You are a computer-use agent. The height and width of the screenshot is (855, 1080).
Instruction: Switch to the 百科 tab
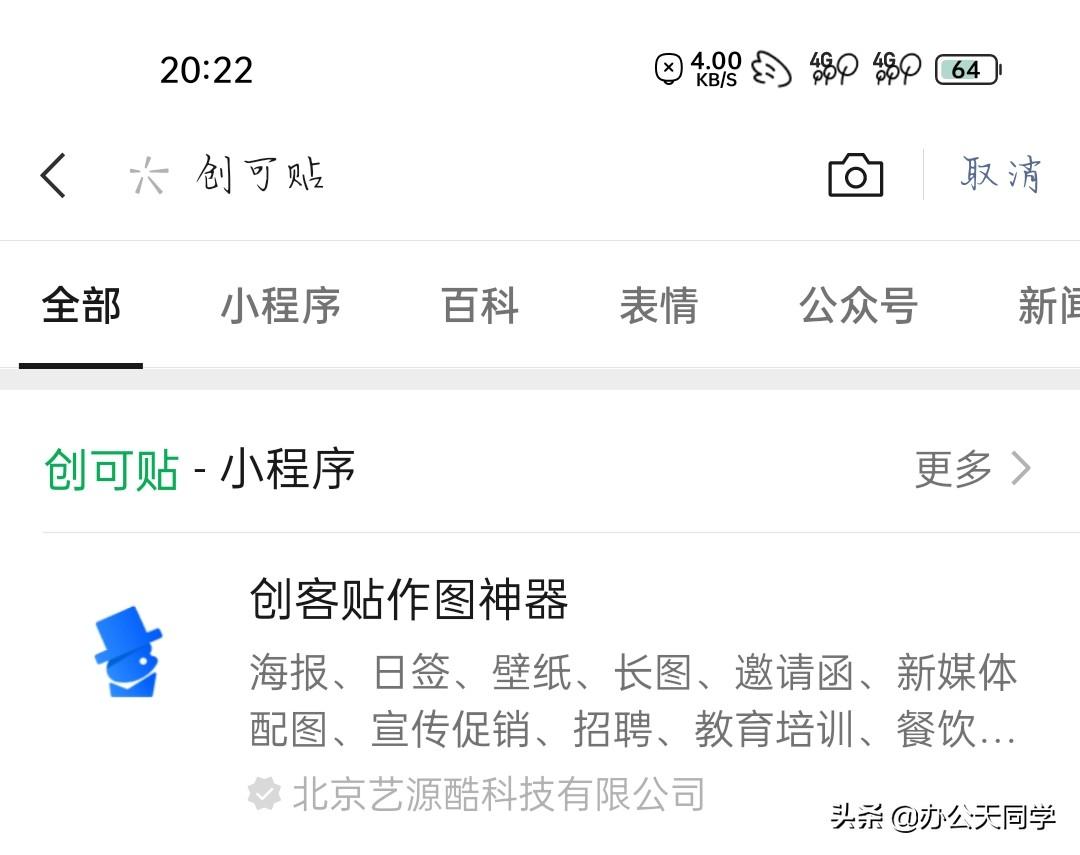(x=480, y=305)
